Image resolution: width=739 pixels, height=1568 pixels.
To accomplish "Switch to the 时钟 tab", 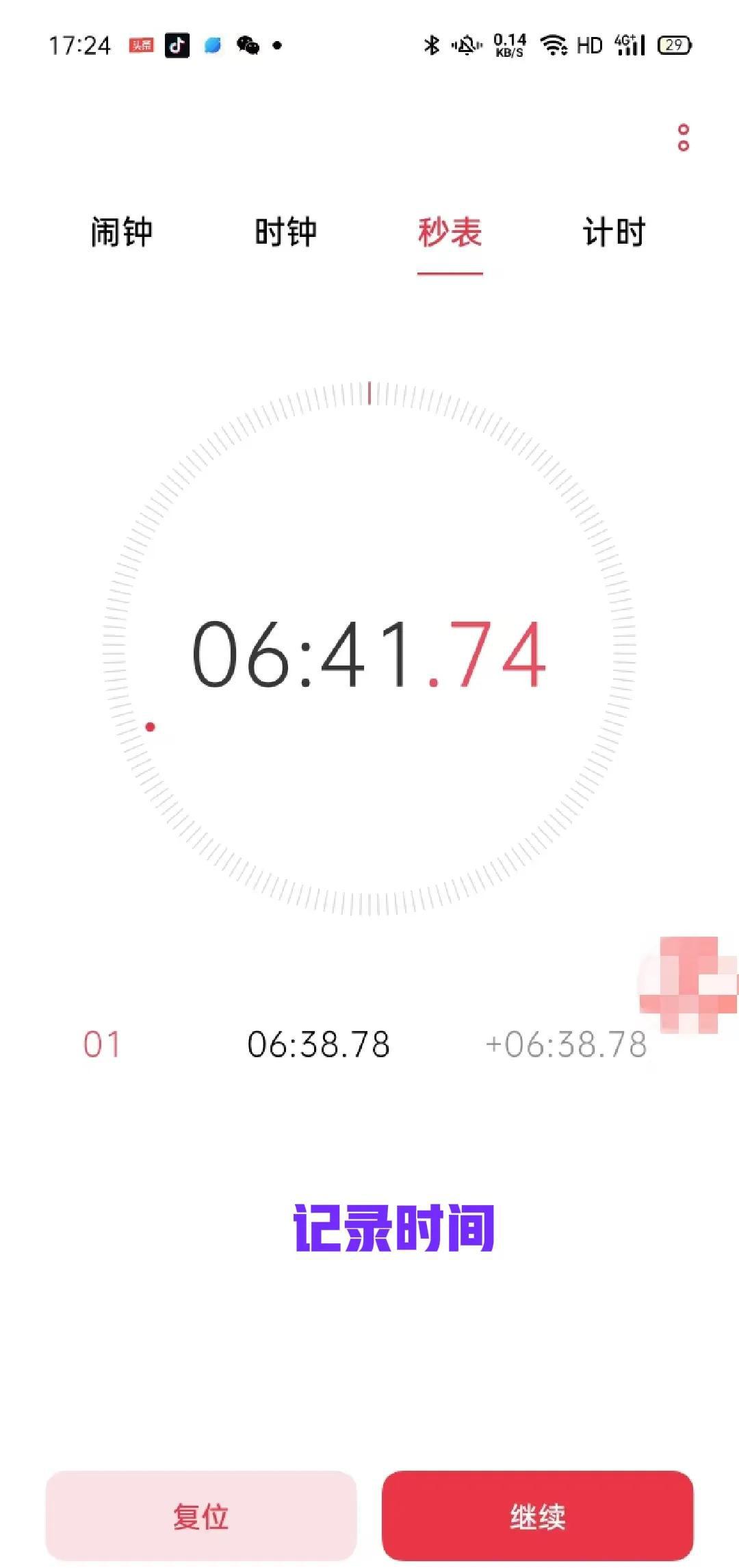I will (x=286, y=232).
